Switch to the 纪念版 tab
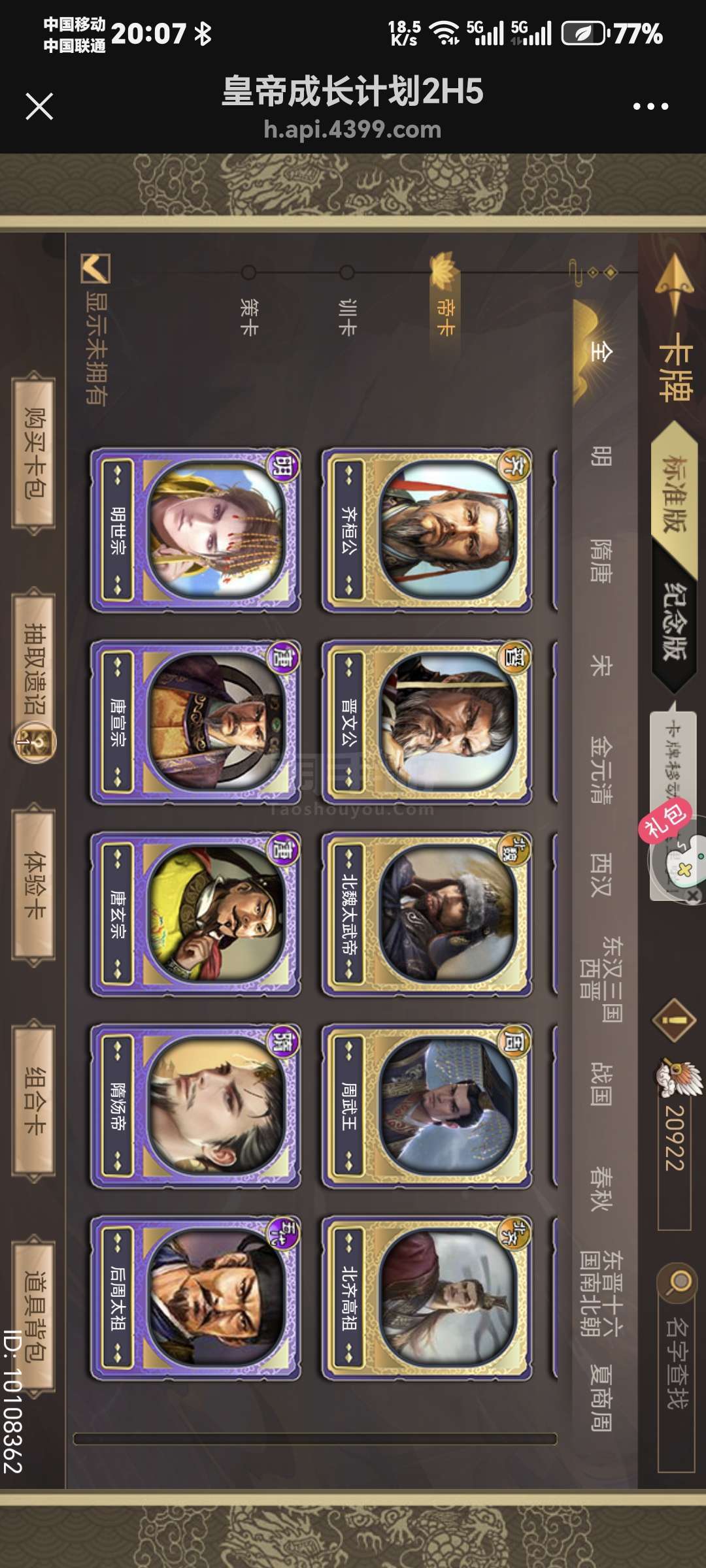 click(675, 621)
